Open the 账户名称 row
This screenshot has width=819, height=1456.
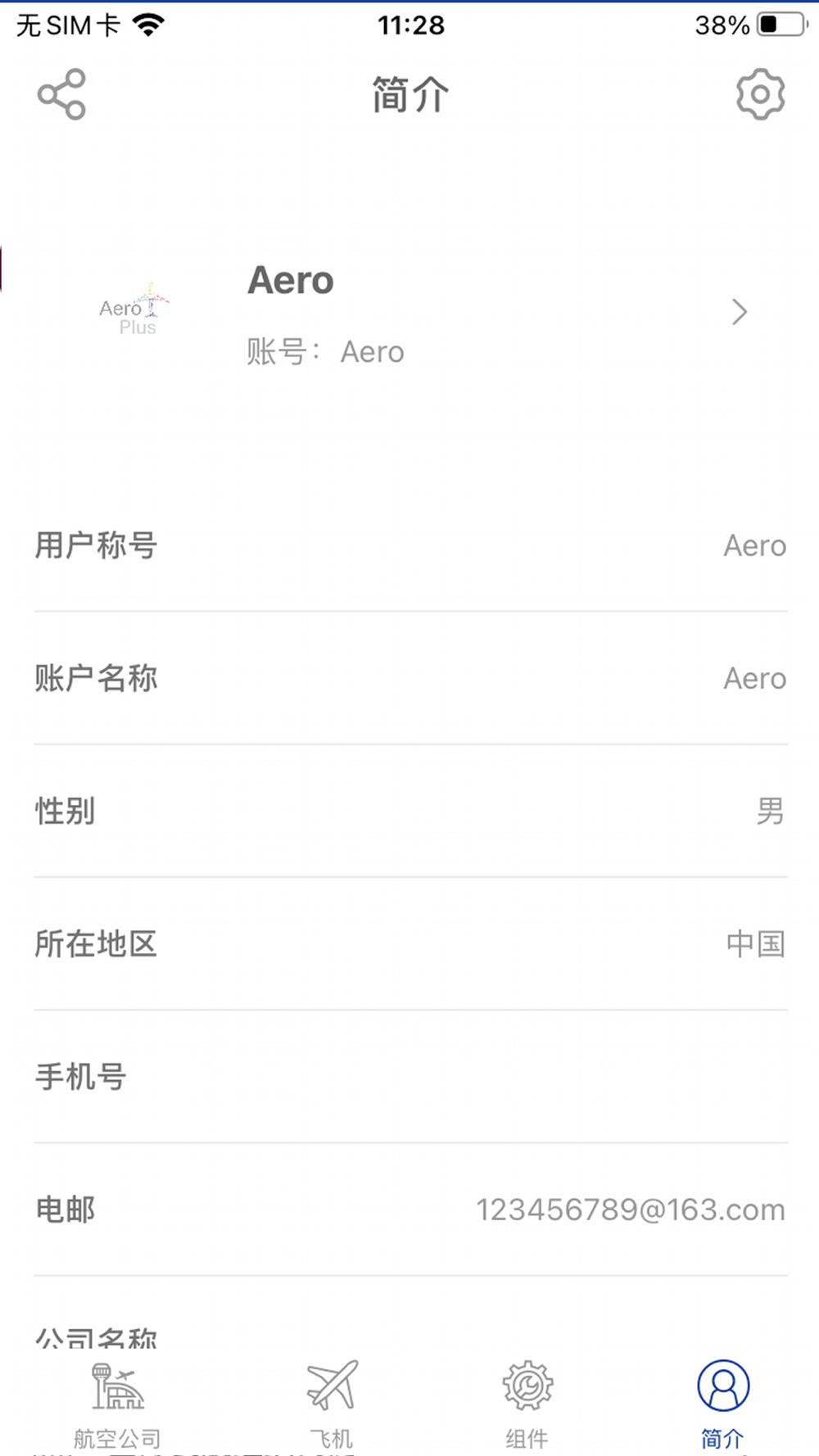click(410, 678)
